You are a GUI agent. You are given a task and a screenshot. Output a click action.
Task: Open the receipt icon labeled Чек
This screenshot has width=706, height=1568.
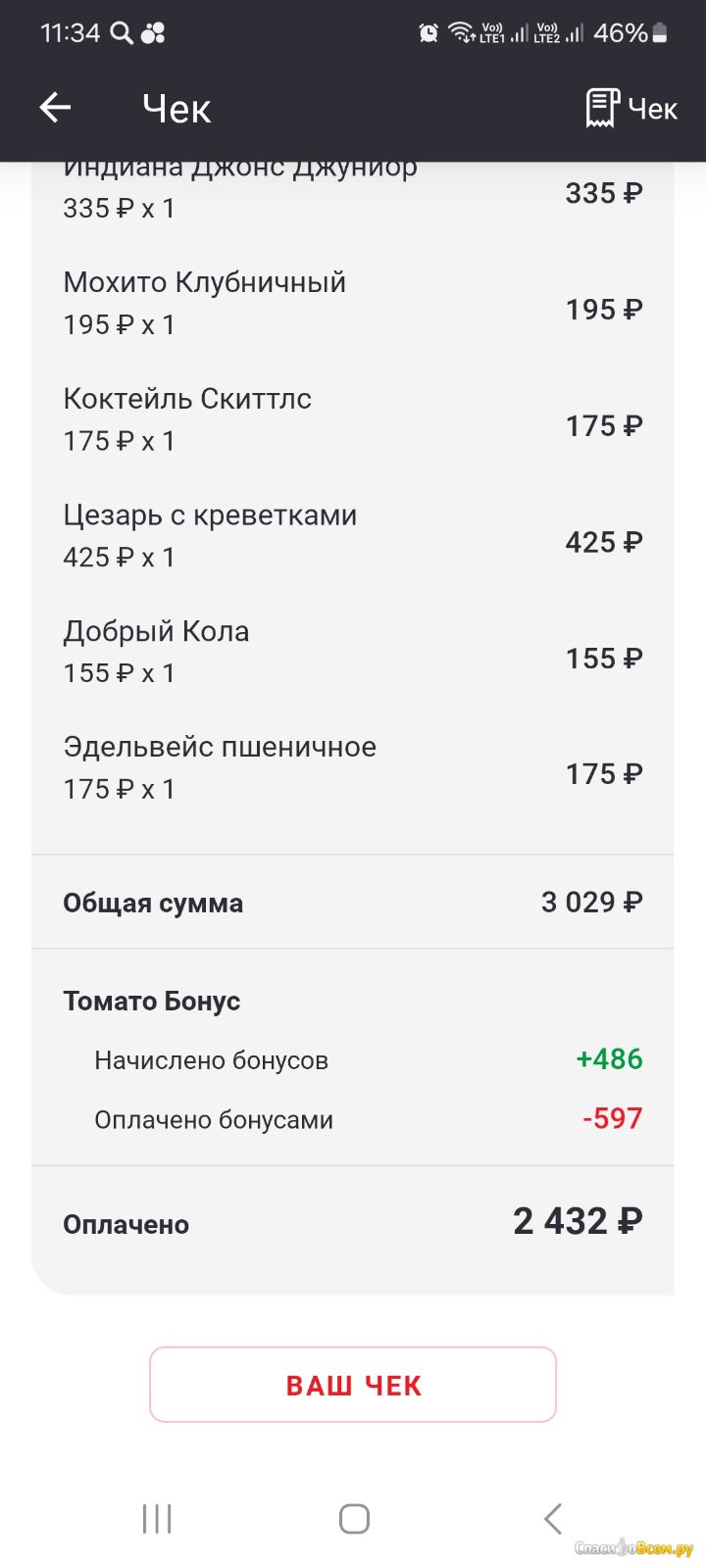(630, 108)
